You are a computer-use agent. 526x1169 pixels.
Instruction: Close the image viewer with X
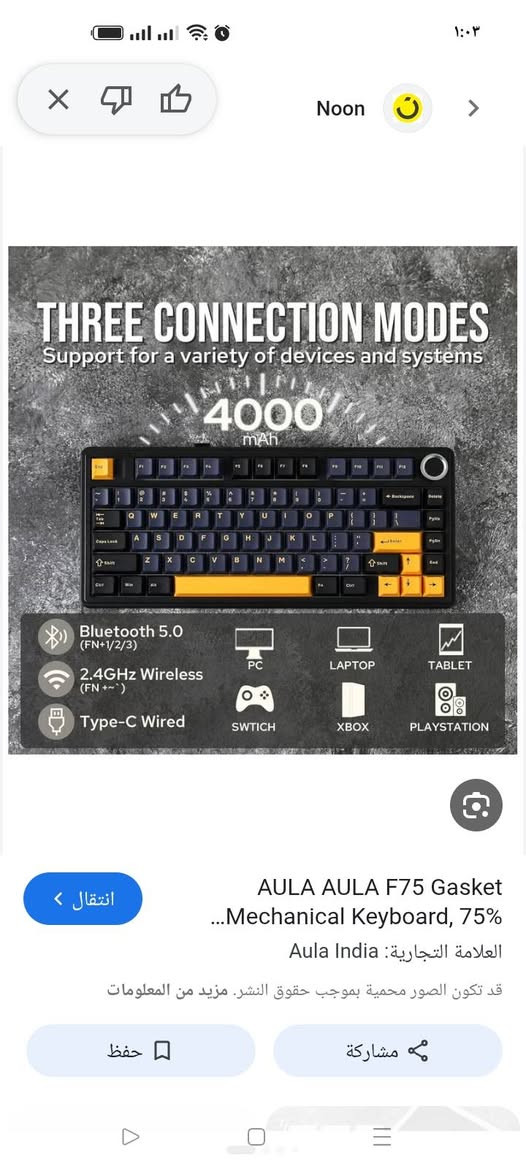(x=58, y=100)
